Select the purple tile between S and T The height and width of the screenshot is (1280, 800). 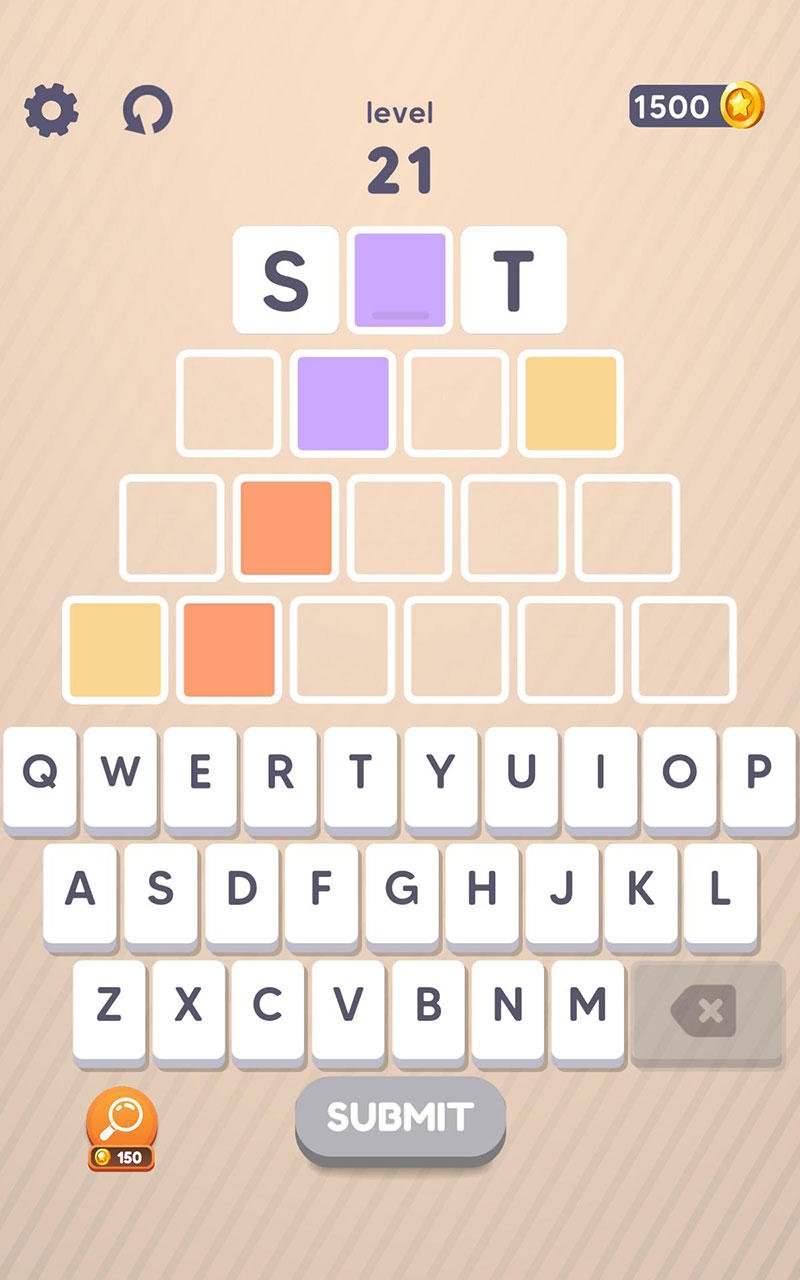click(x=400, y=279)
